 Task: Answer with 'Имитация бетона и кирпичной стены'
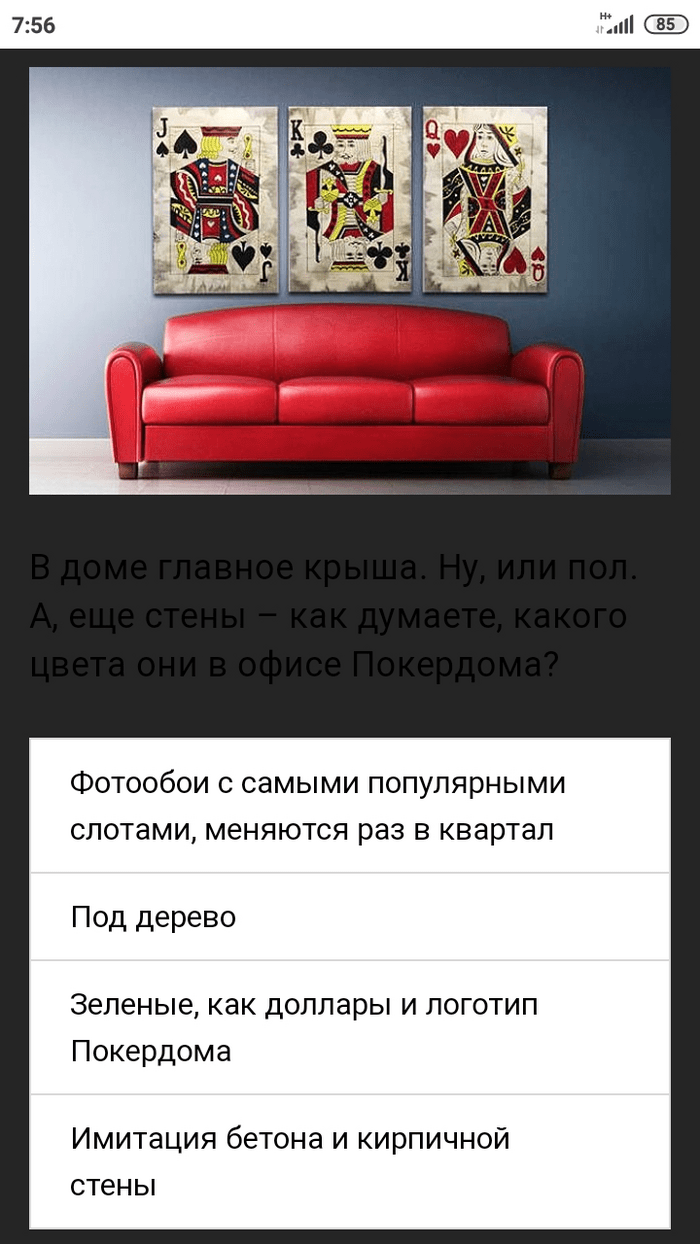[x=349, y=1161]
